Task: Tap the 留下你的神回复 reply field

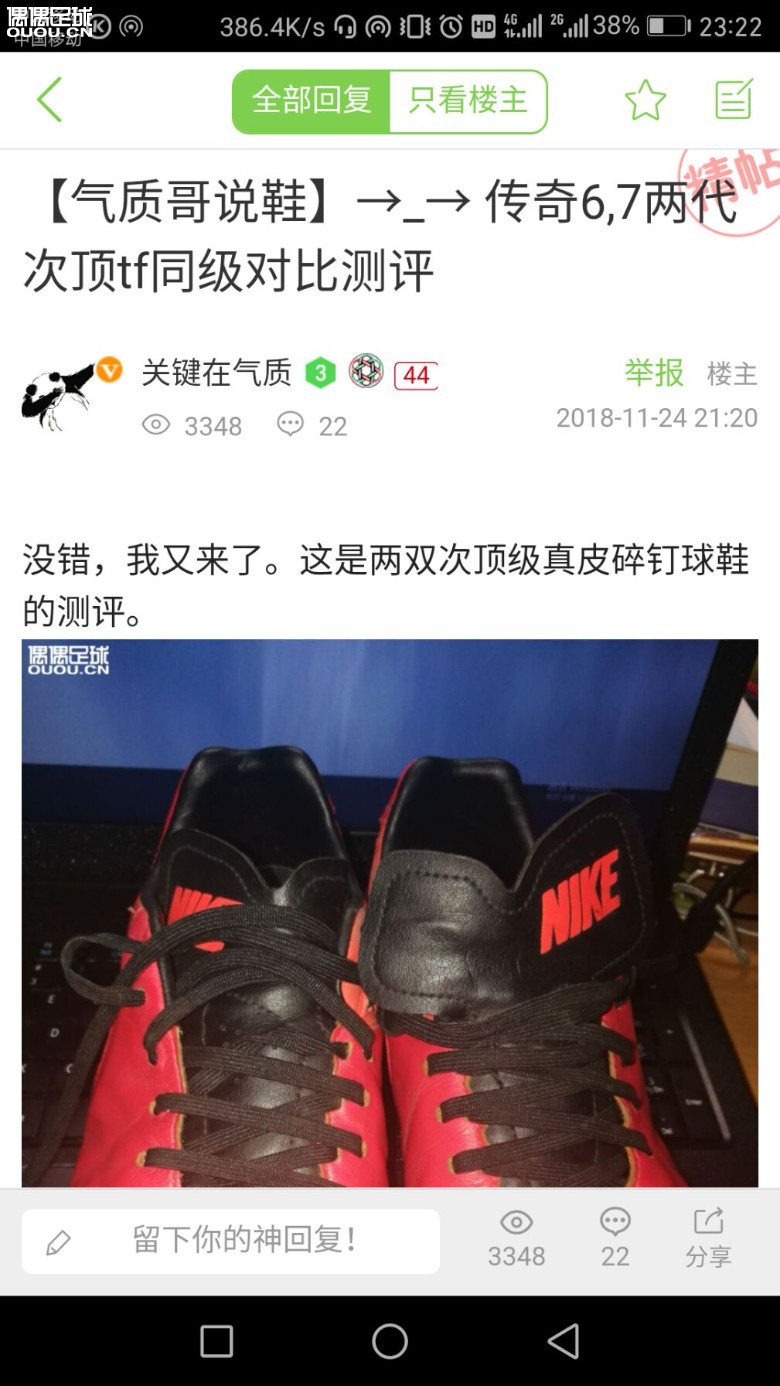Action: [x=231, y=1241]
